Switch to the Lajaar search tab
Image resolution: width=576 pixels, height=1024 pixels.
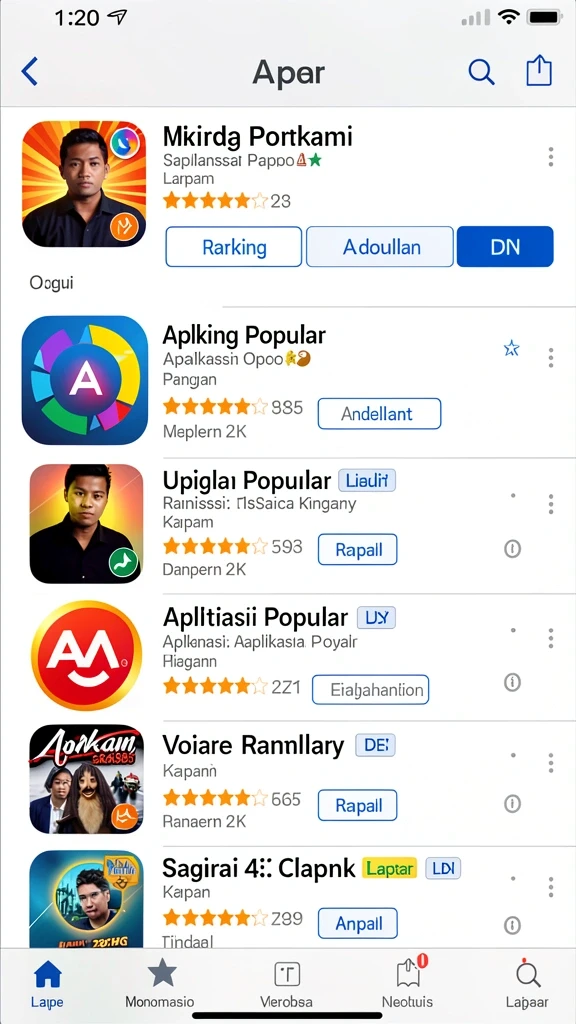tap(527, 984)
